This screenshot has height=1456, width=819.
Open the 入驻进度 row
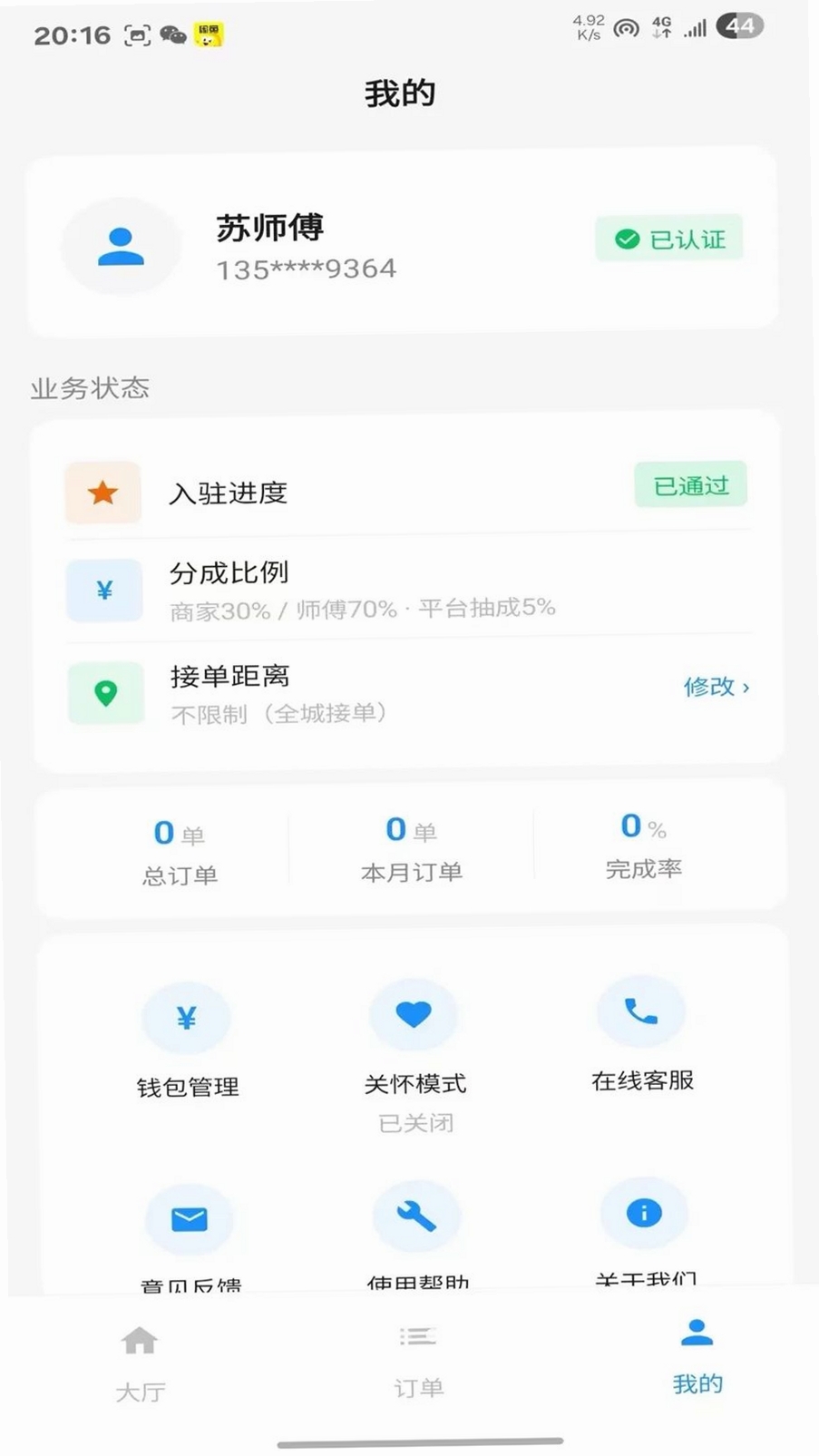click(x=407, y=492)
